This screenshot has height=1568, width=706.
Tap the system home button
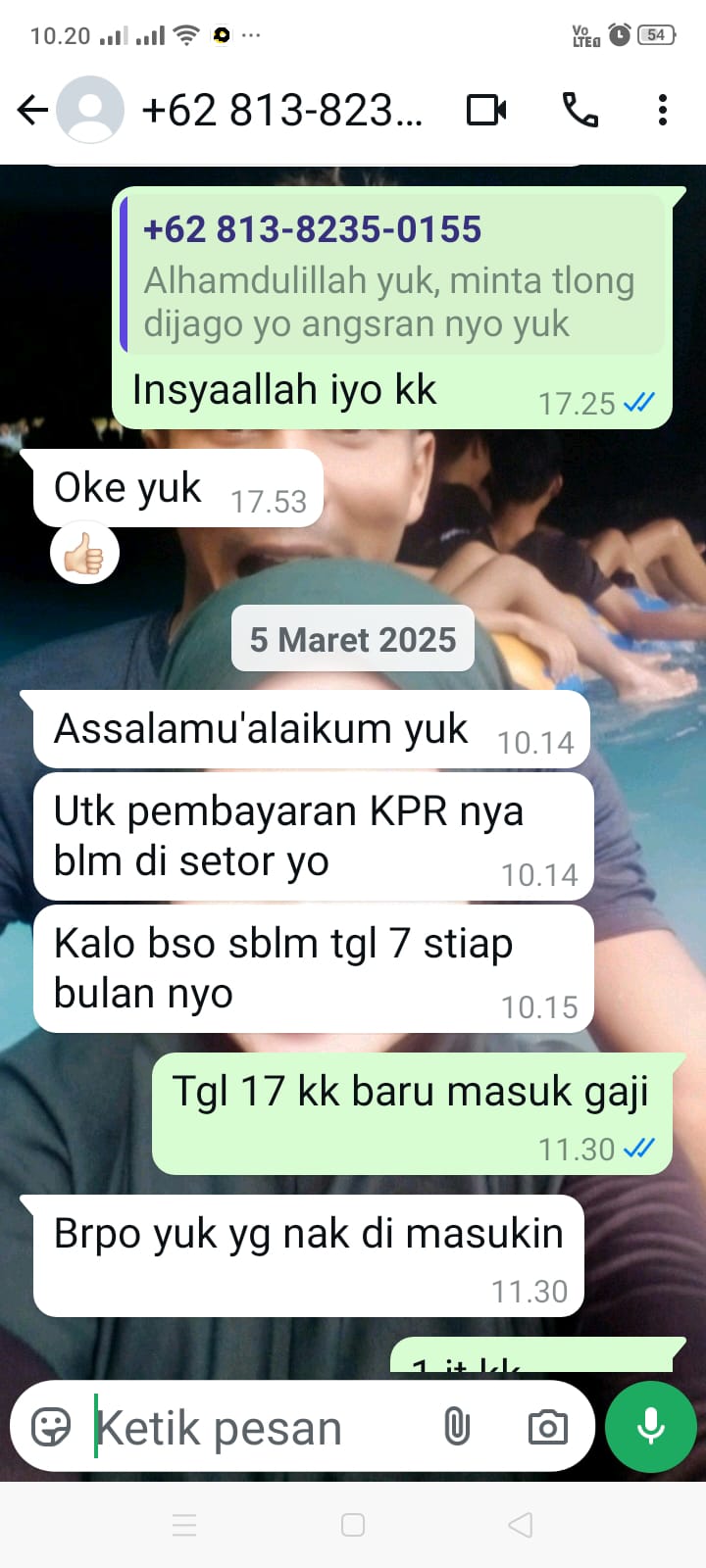point(353,1525)
